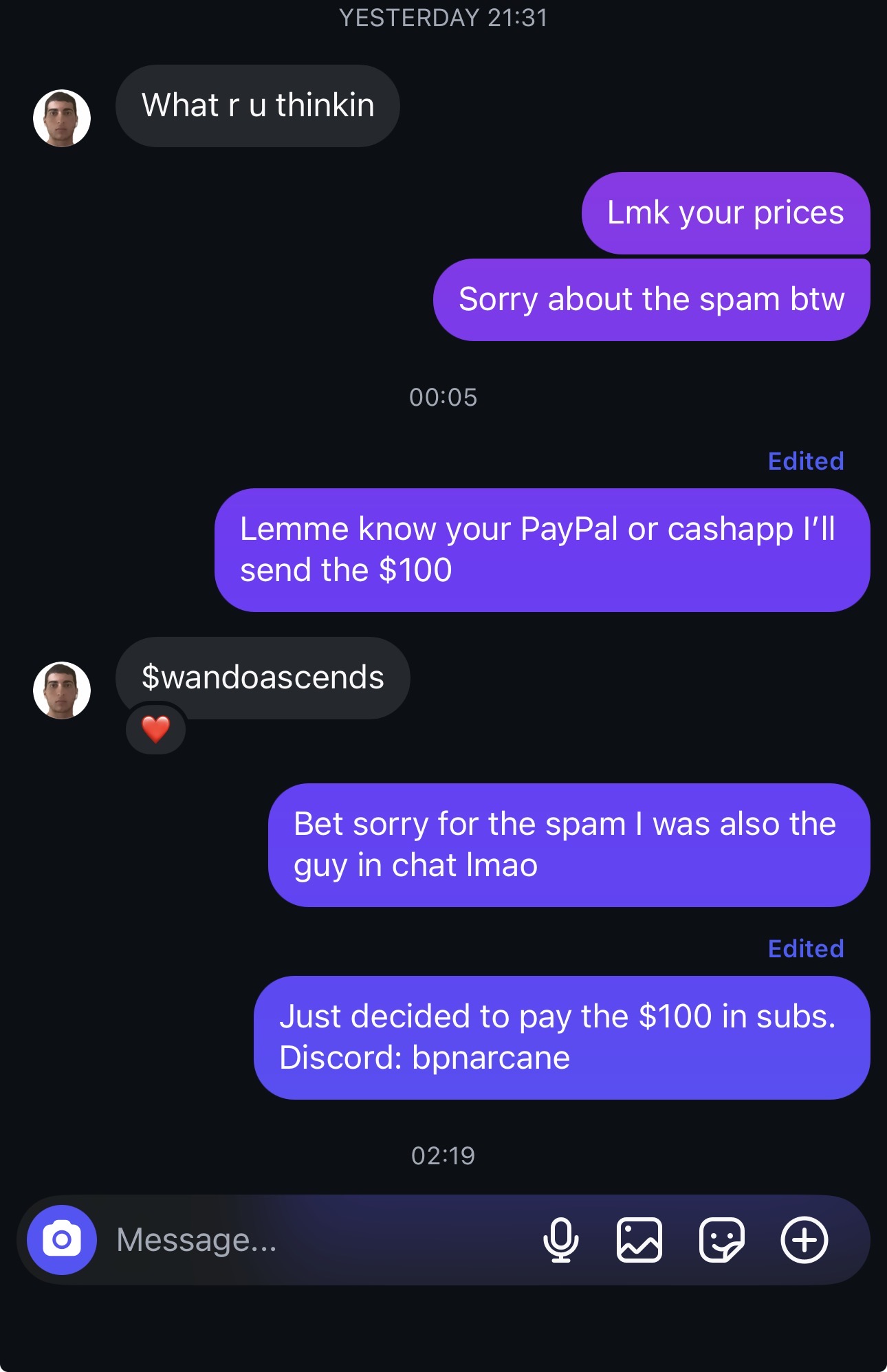The height and width of the screenshot is (1372, 887).
Task: View the heart reaction on $wandoascends message
Action: [x=156, y=729]
